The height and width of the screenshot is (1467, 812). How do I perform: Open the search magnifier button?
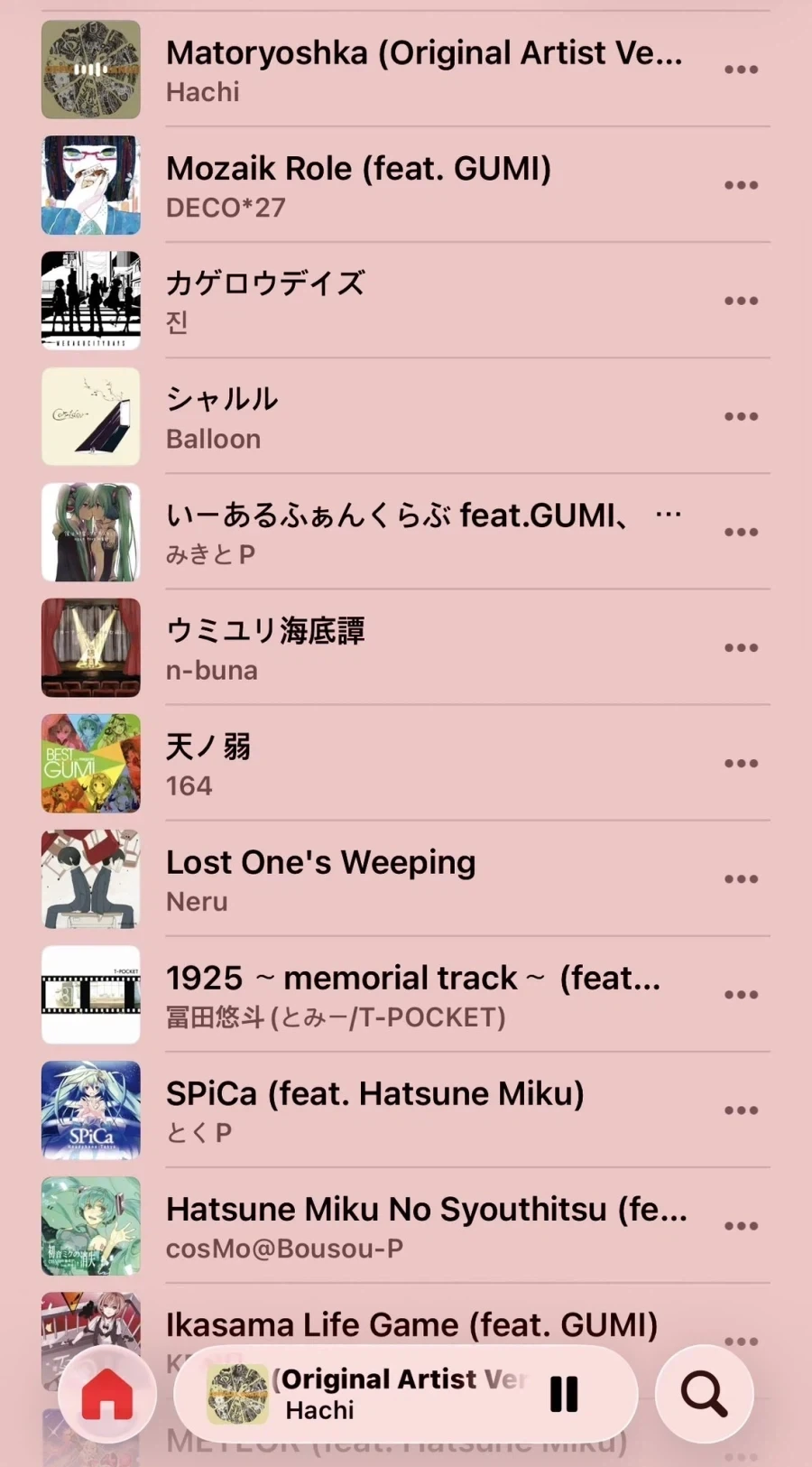(x=704, y=1394)
